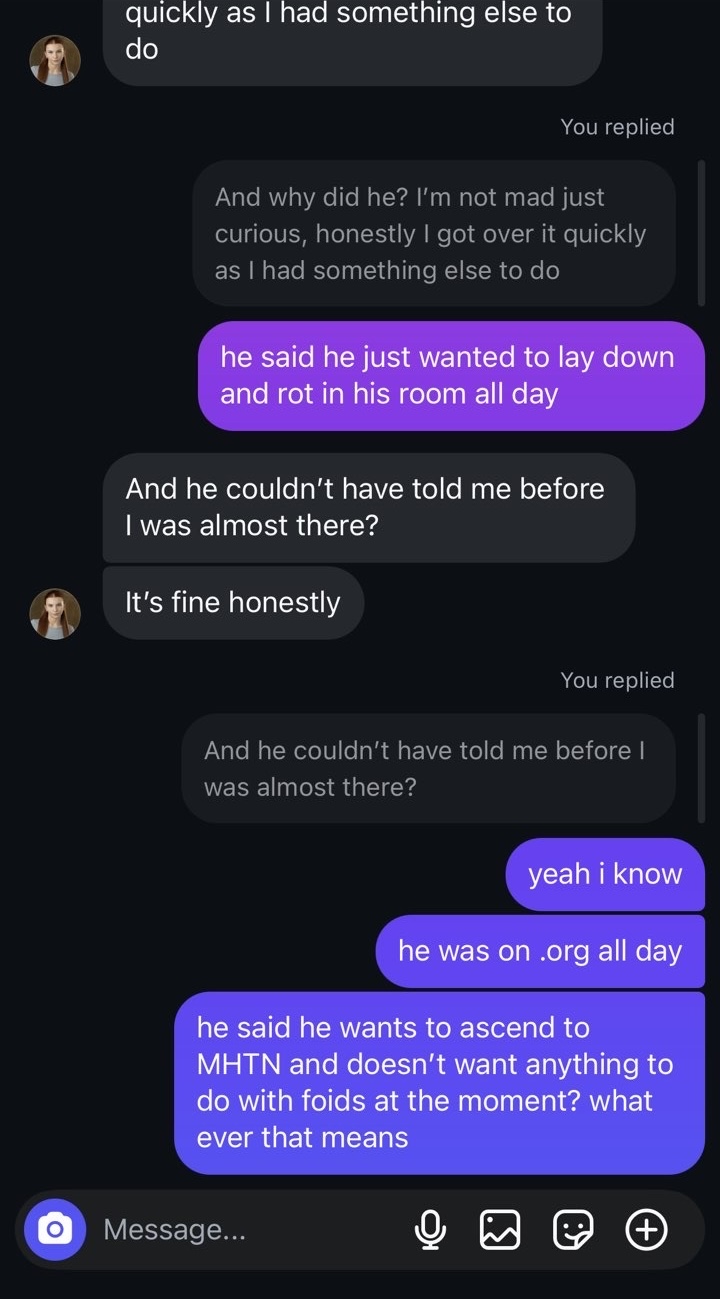Open more options with the plus icon
Viewport: 720px width, 1299px height.
tap(646, 1229)
